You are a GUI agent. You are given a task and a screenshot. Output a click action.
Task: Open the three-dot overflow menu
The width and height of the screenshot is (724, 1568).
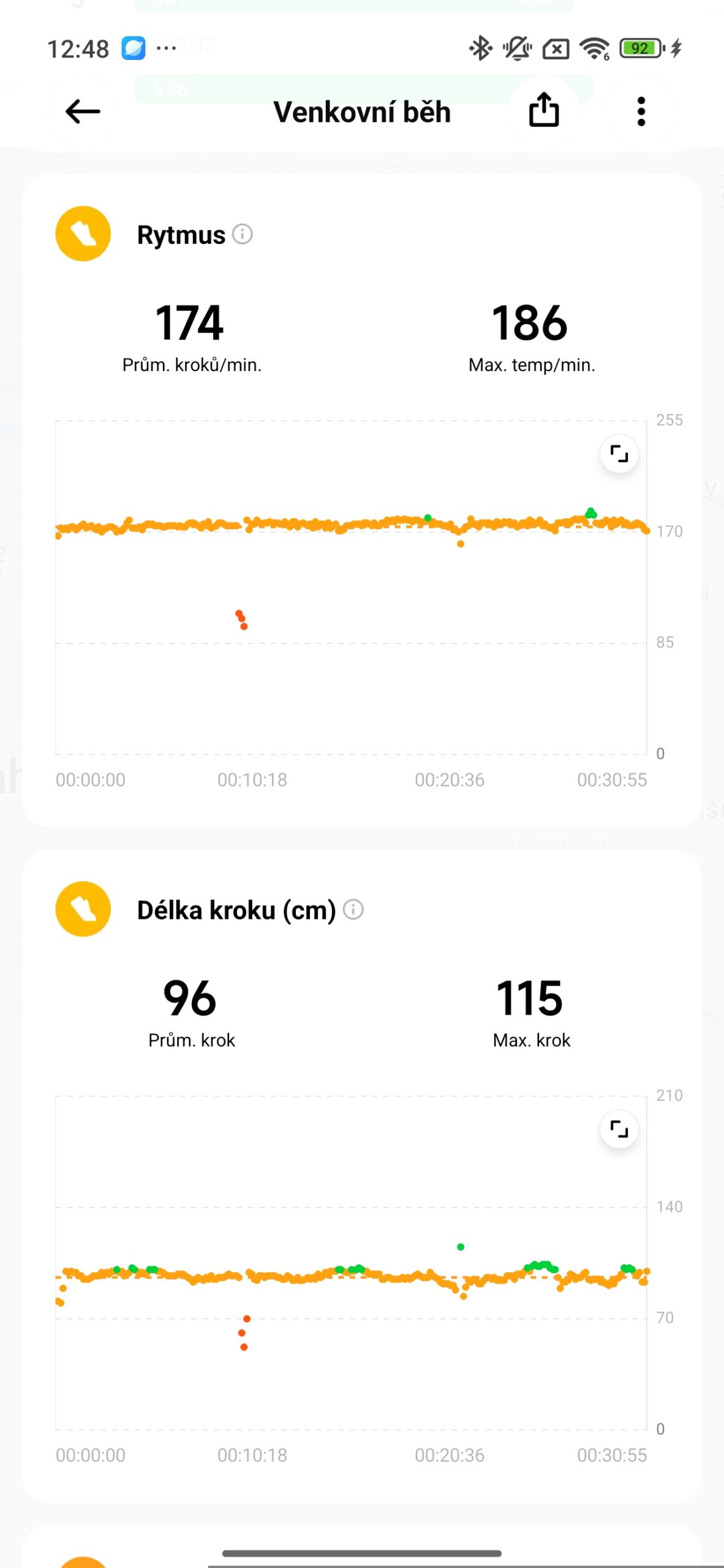(641, 111)
